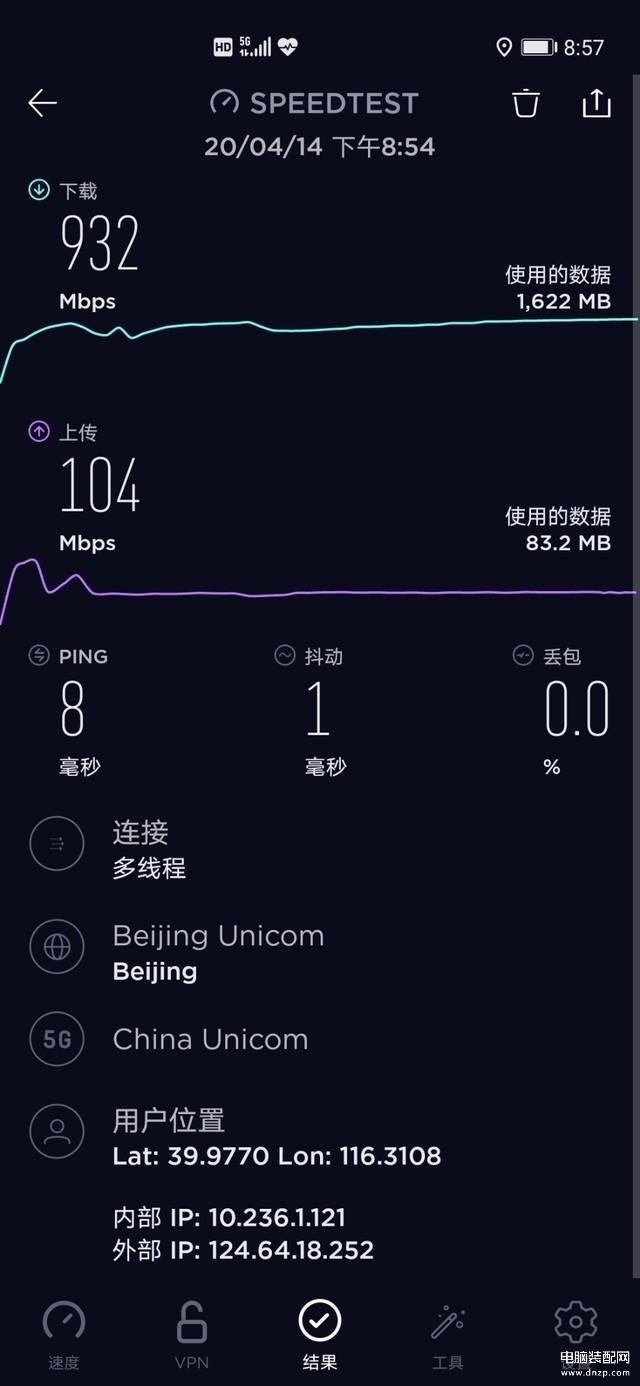Open the 工具 tab
The image size is (640, 1386).
point(448,1335)
